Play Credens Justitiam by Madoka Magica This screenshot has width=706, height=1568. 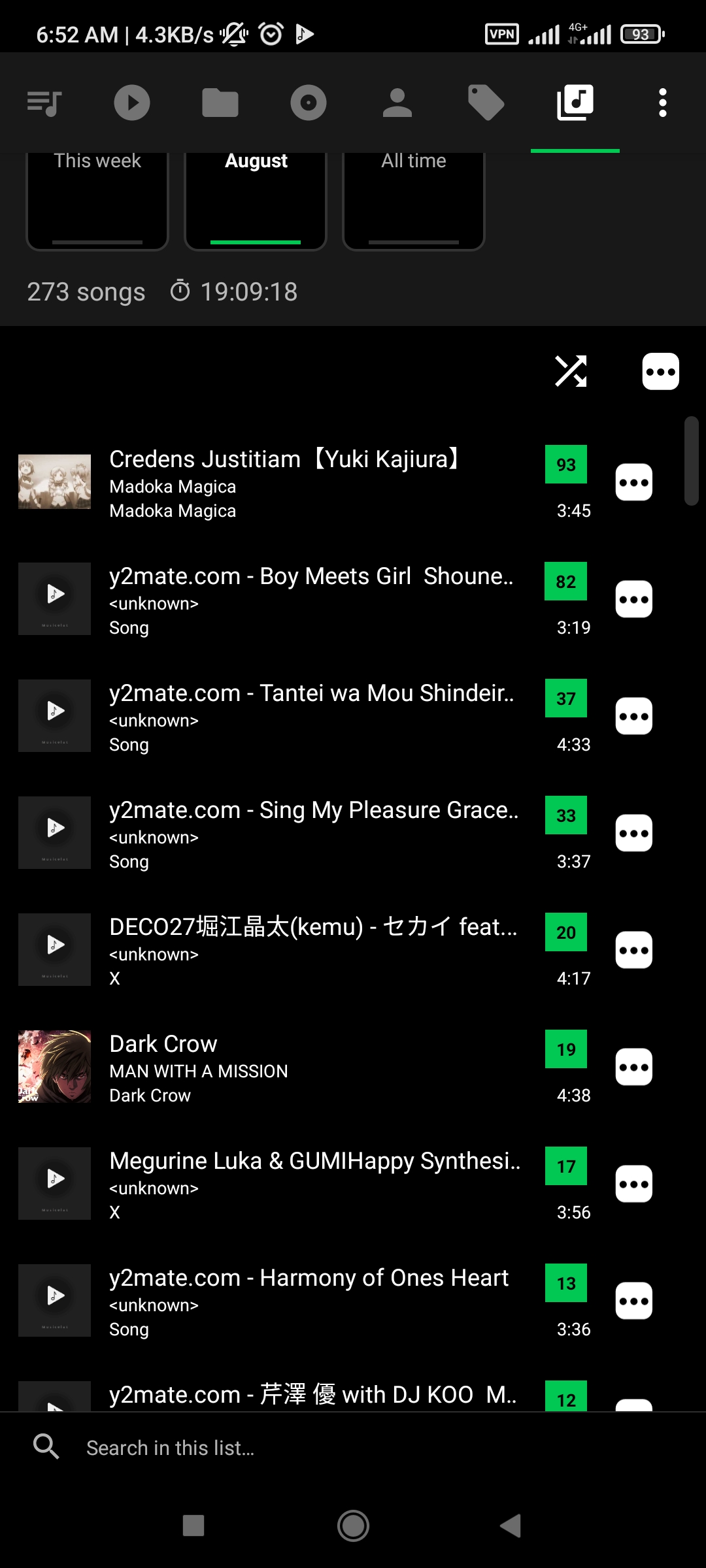pyautogui.click(x=314, y=482)
